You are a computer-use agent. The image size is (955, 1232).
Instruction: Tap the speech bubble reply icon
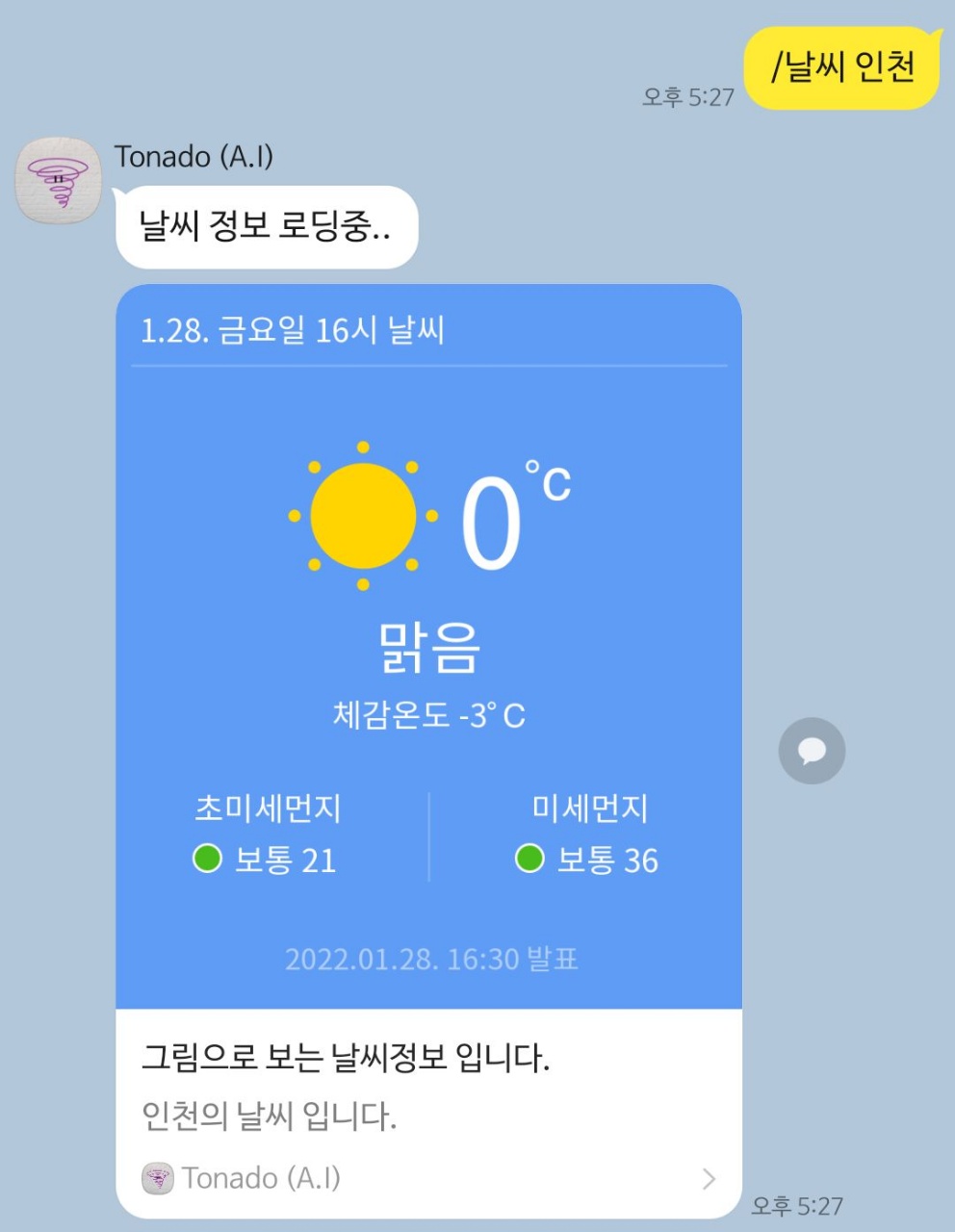(812, 751)
